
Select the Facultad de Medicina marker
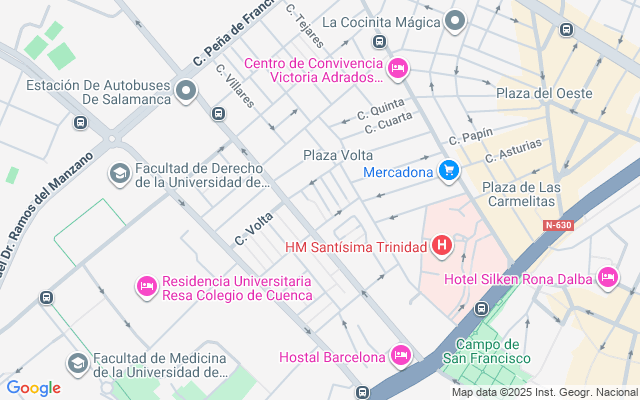click(78, 363)
